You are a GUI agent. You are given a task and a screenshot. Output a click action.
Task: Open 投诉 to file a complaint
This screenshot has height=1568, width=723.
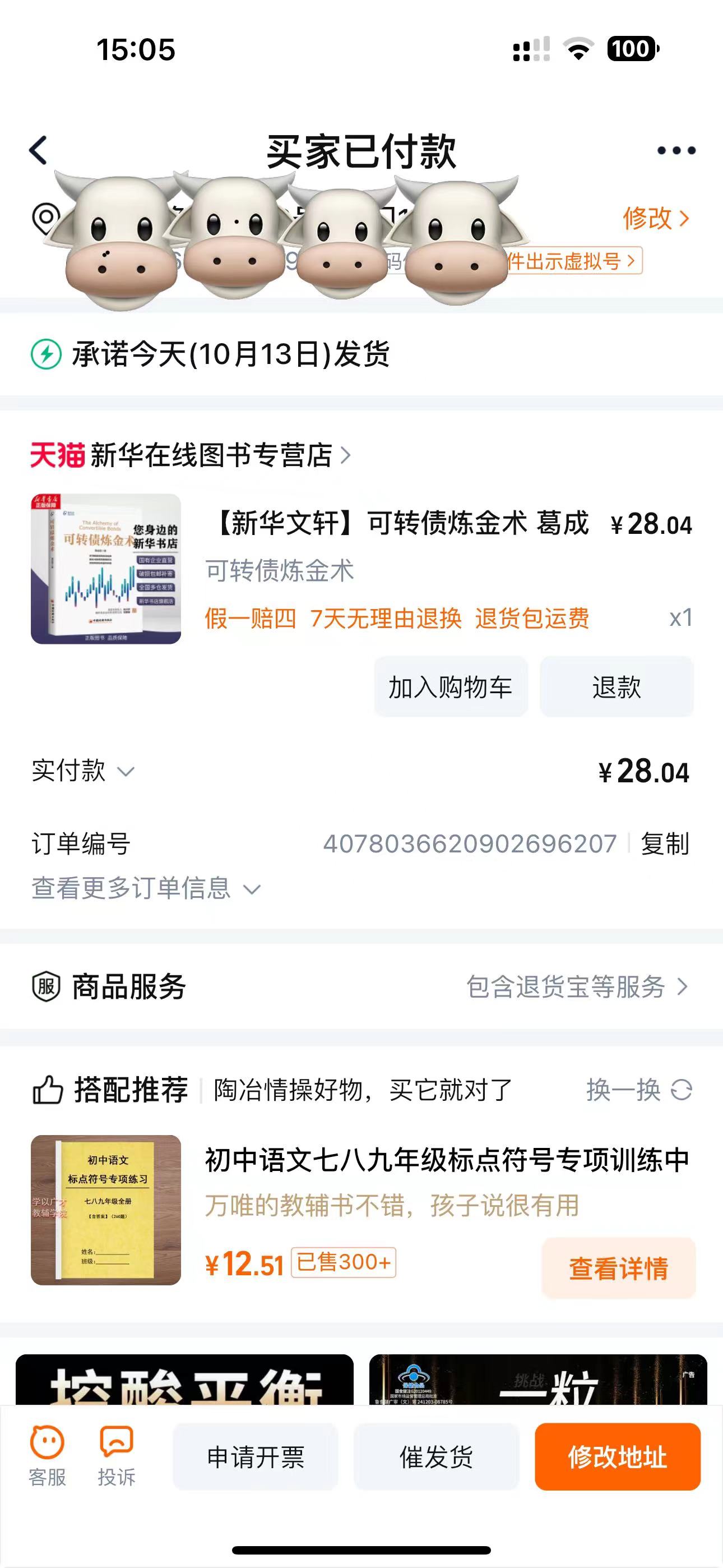tap(116, 1456)
